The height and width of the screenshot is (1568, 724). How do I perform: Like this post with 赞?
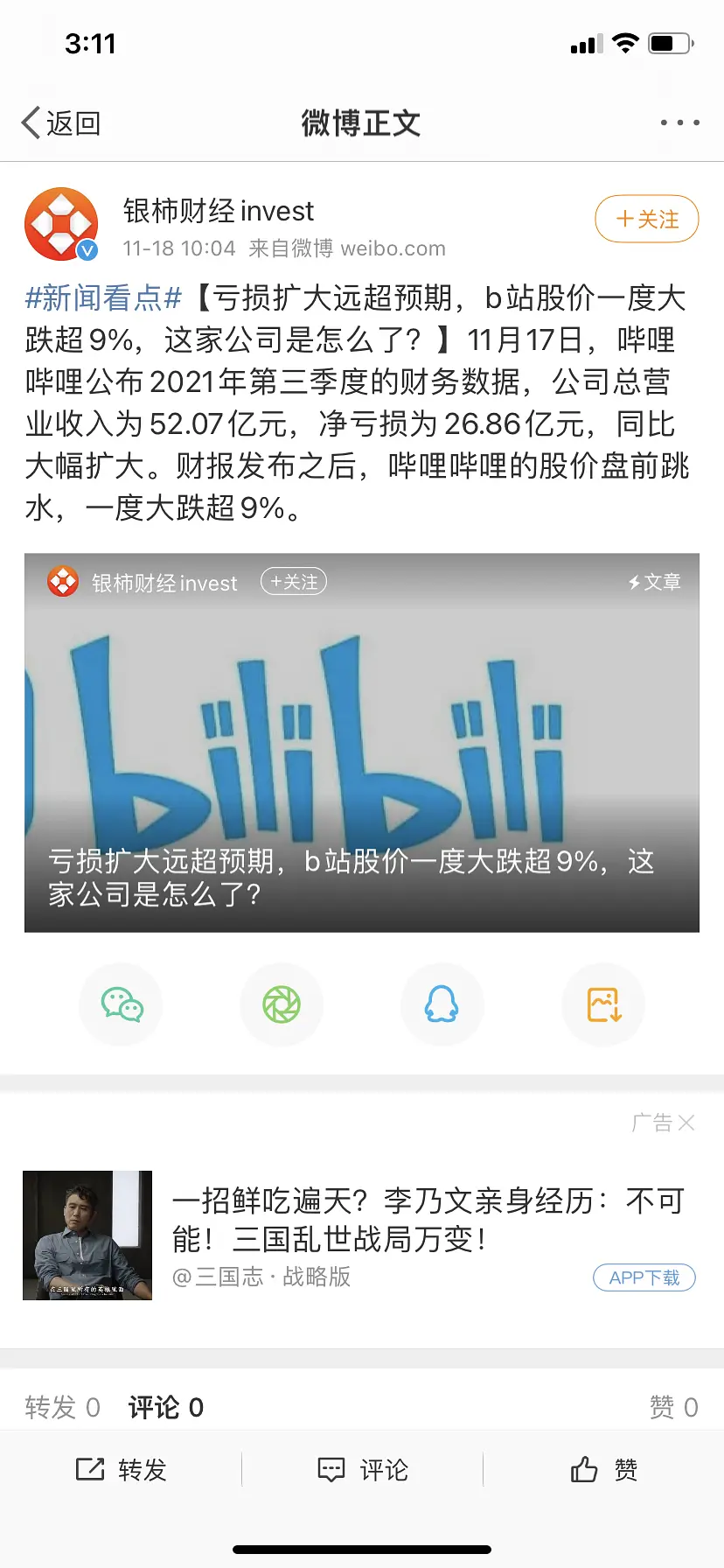[x=603, y=1470]
